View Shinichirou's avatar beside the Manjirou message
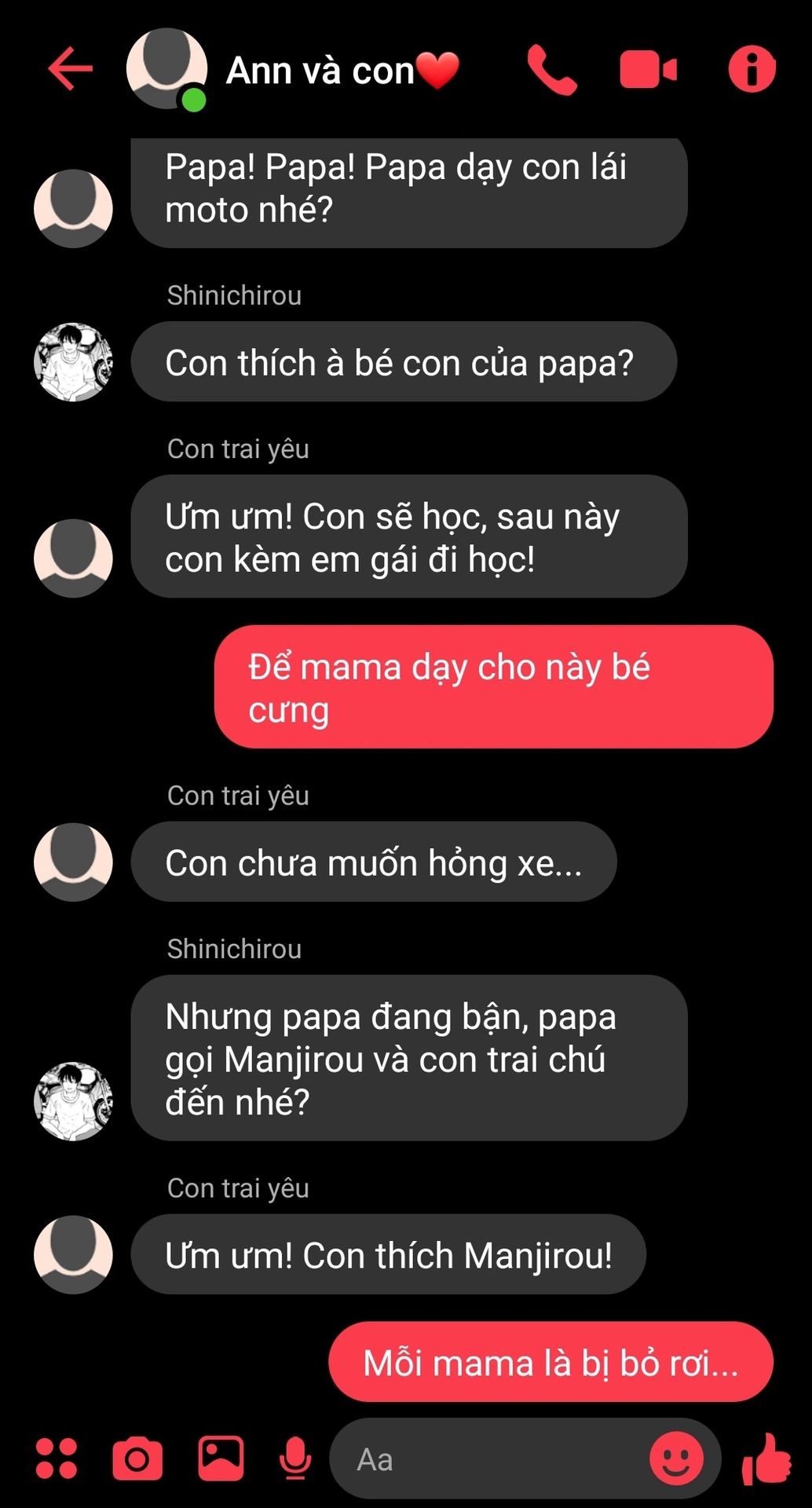The height and width of the screenshot is (1508, 812). (73, 1101)
